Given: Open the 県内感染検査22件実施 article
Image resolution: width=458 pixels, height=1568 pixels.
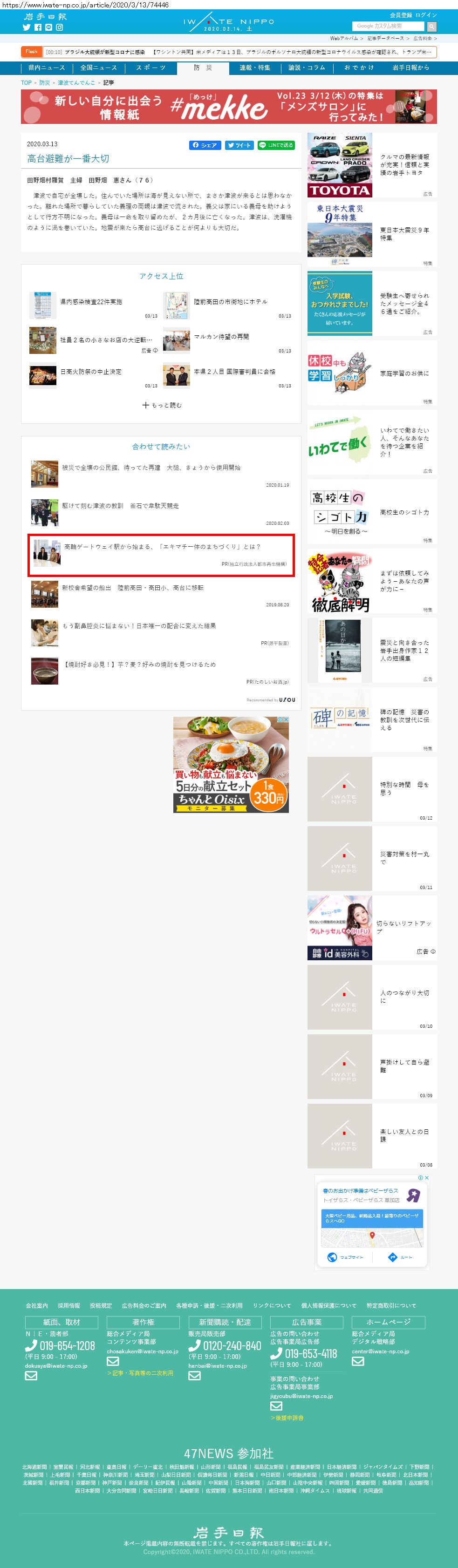Looking at the screenshot, I should (x=91, y=302).
